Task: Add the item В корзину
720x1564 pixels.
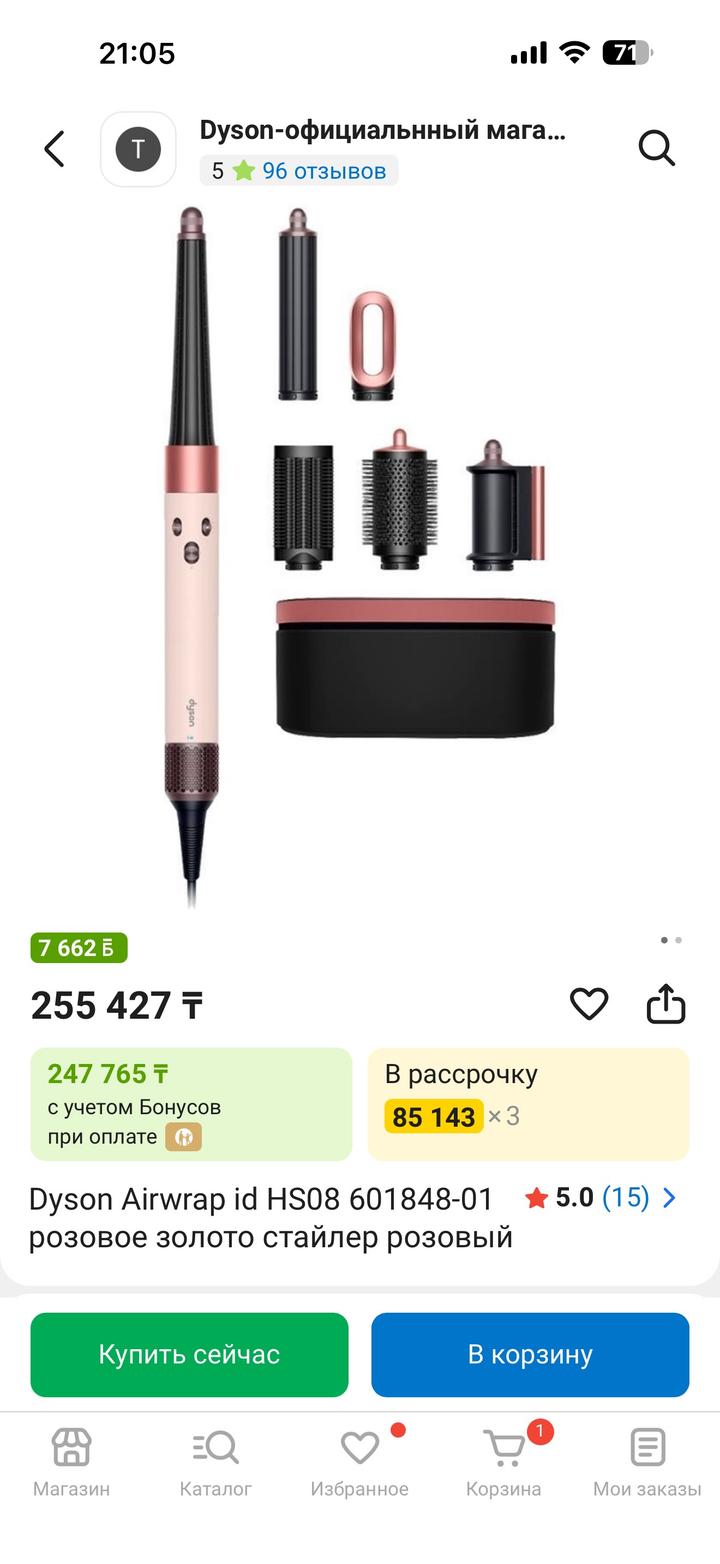Action: point(530,1354)
